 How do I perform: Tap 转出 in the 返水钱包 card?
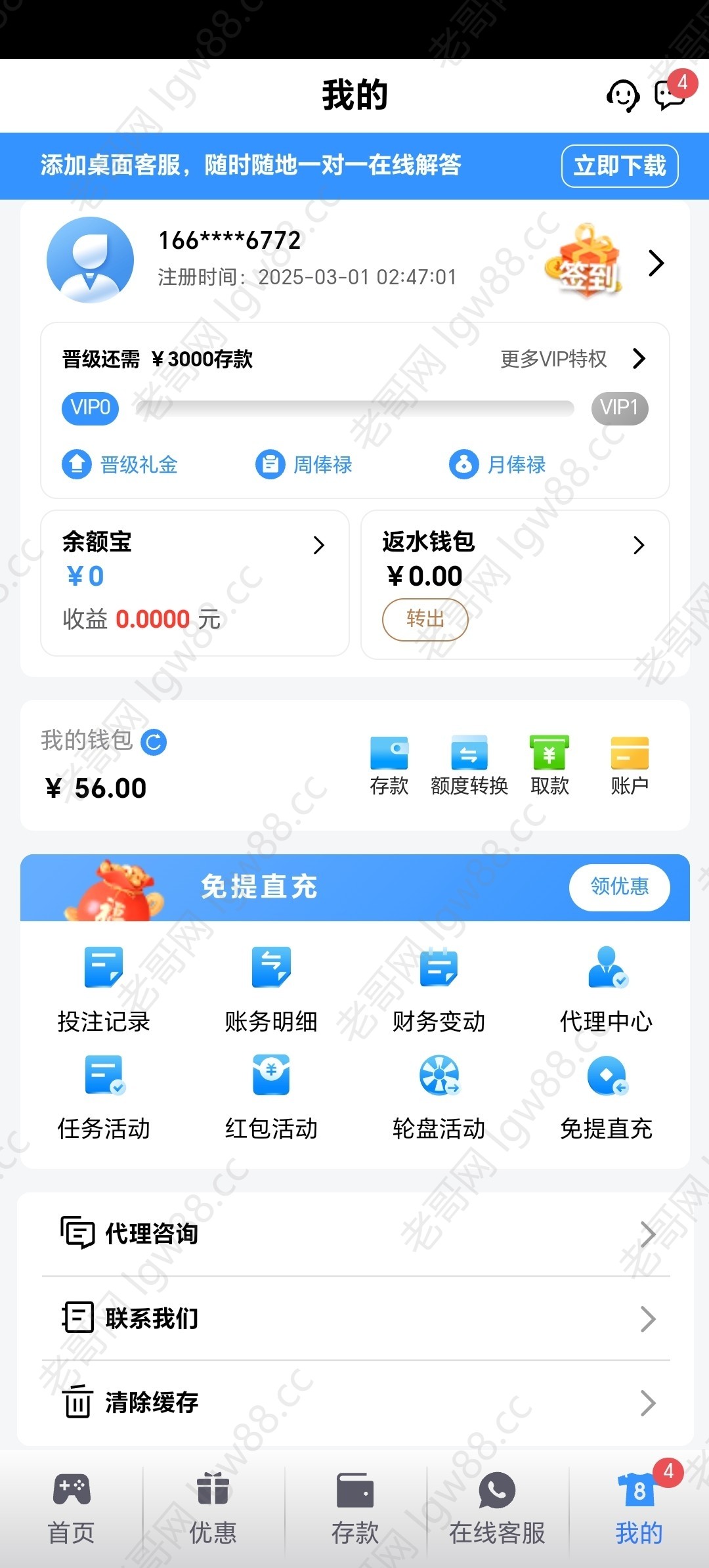(425, 619)
